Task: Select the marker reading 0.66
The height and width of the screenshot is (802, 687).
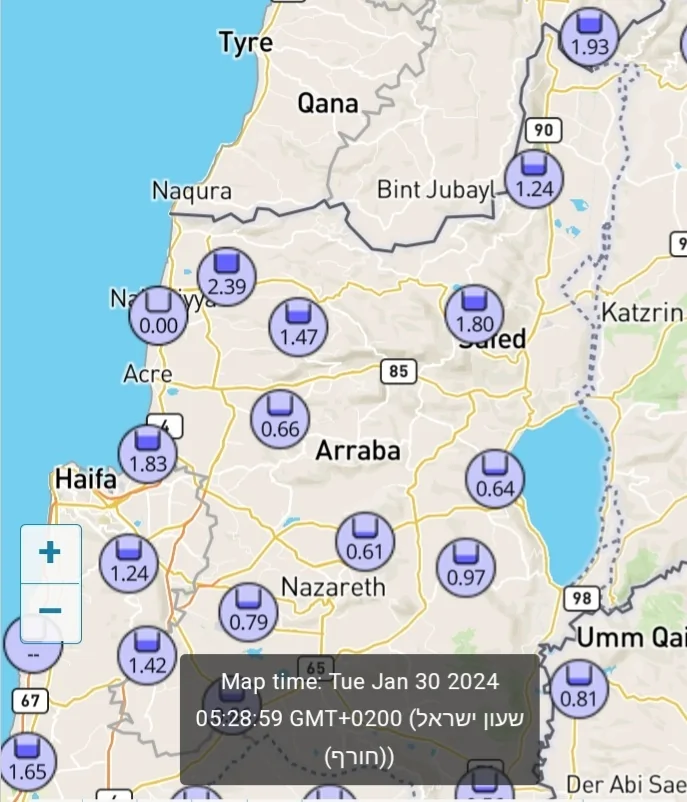Action: point(280,419)
